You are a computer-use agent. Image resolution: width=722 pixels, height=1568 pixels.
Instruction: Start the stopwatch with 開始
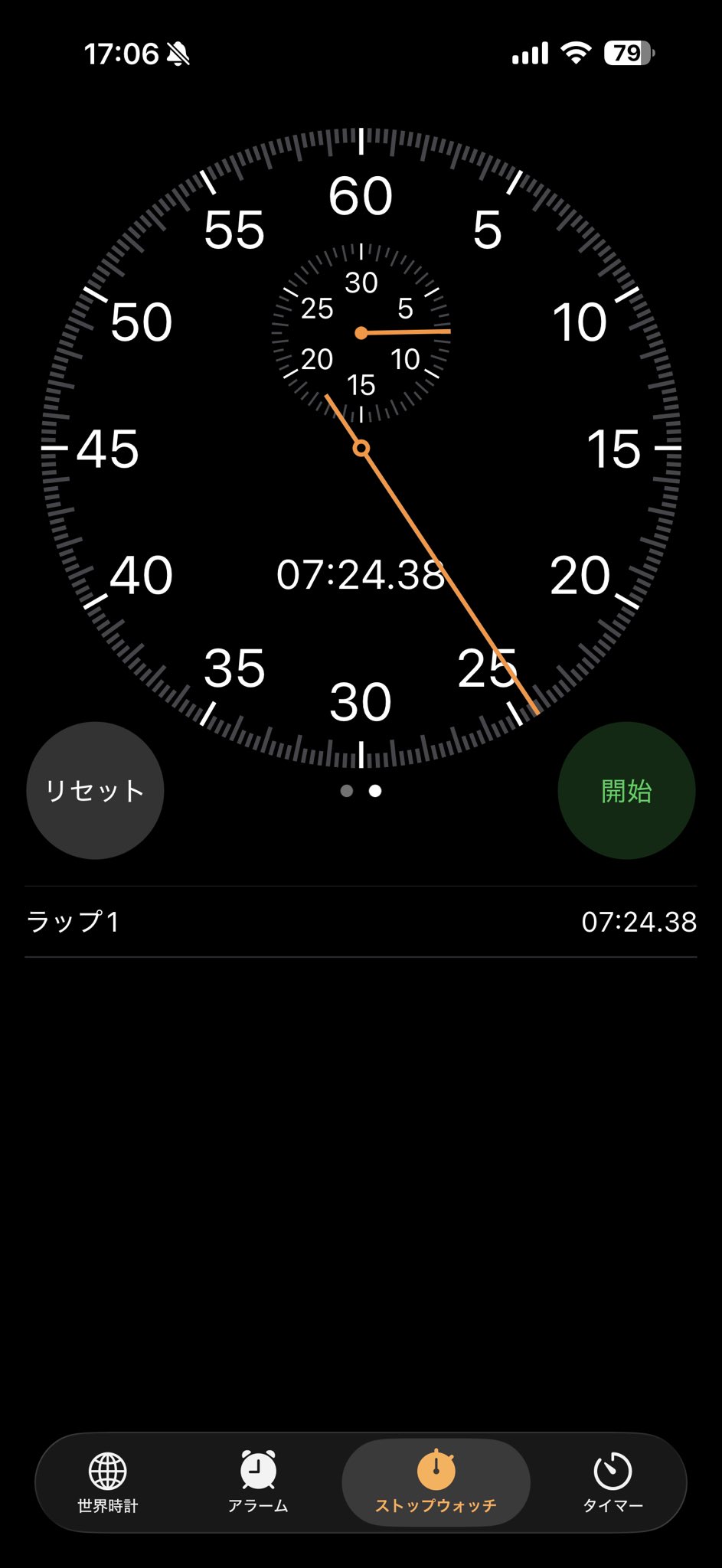coord(626,790)
